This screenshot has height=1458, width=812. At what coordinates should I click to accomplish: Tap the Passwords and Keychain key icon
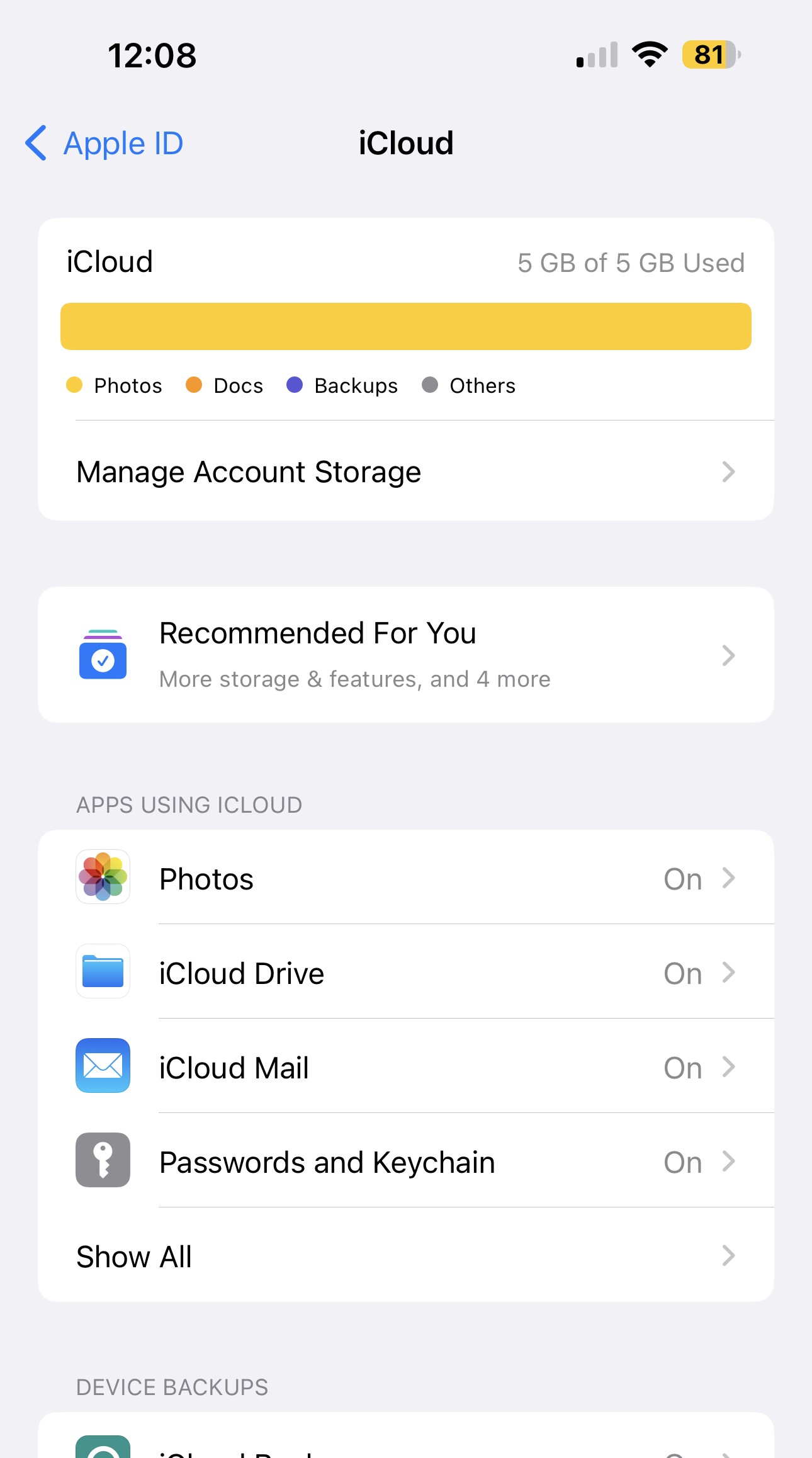tap(103, 1160)
